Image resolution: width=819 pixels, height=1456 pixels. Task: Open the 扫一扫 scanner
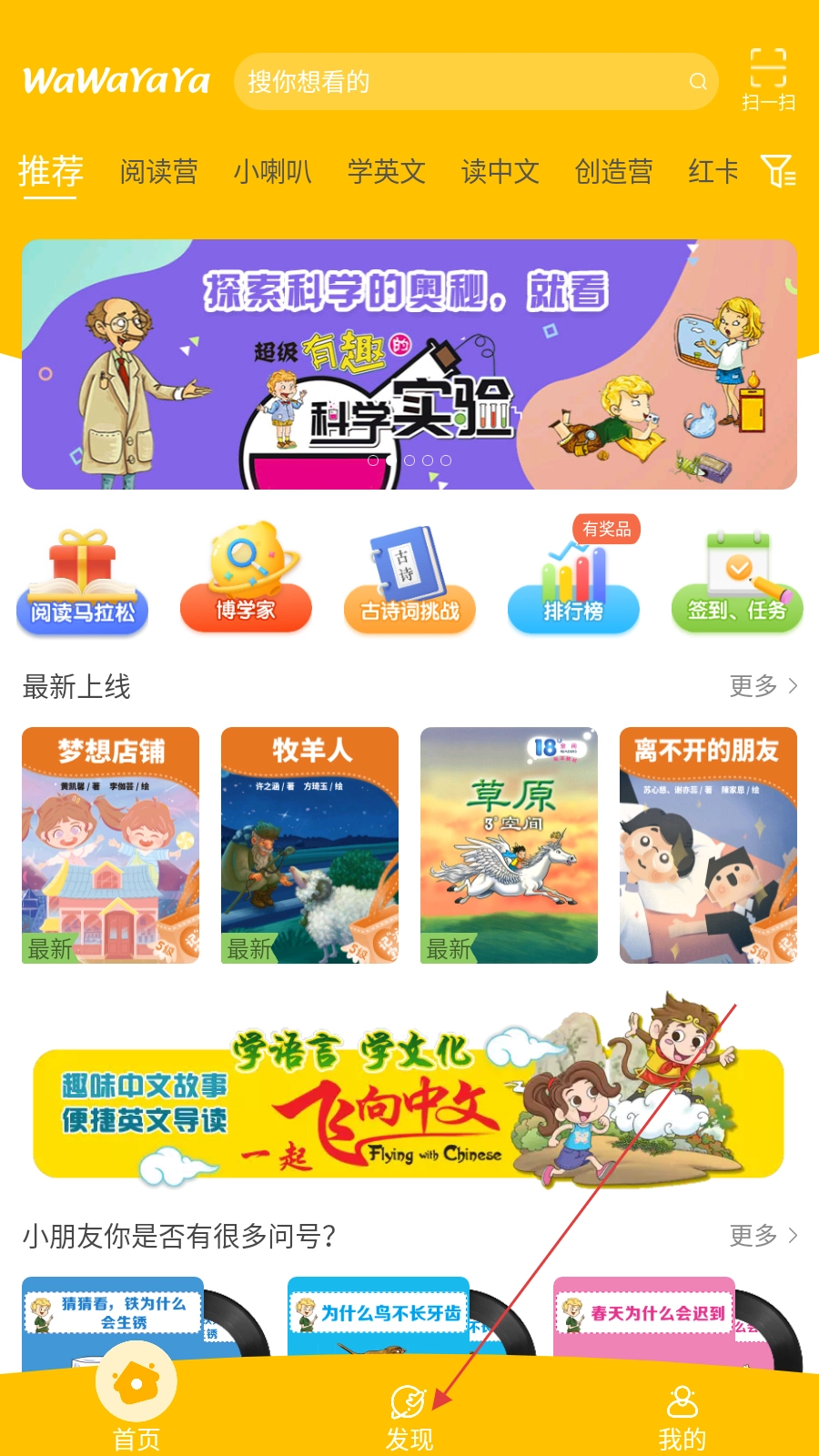point(768,80)
